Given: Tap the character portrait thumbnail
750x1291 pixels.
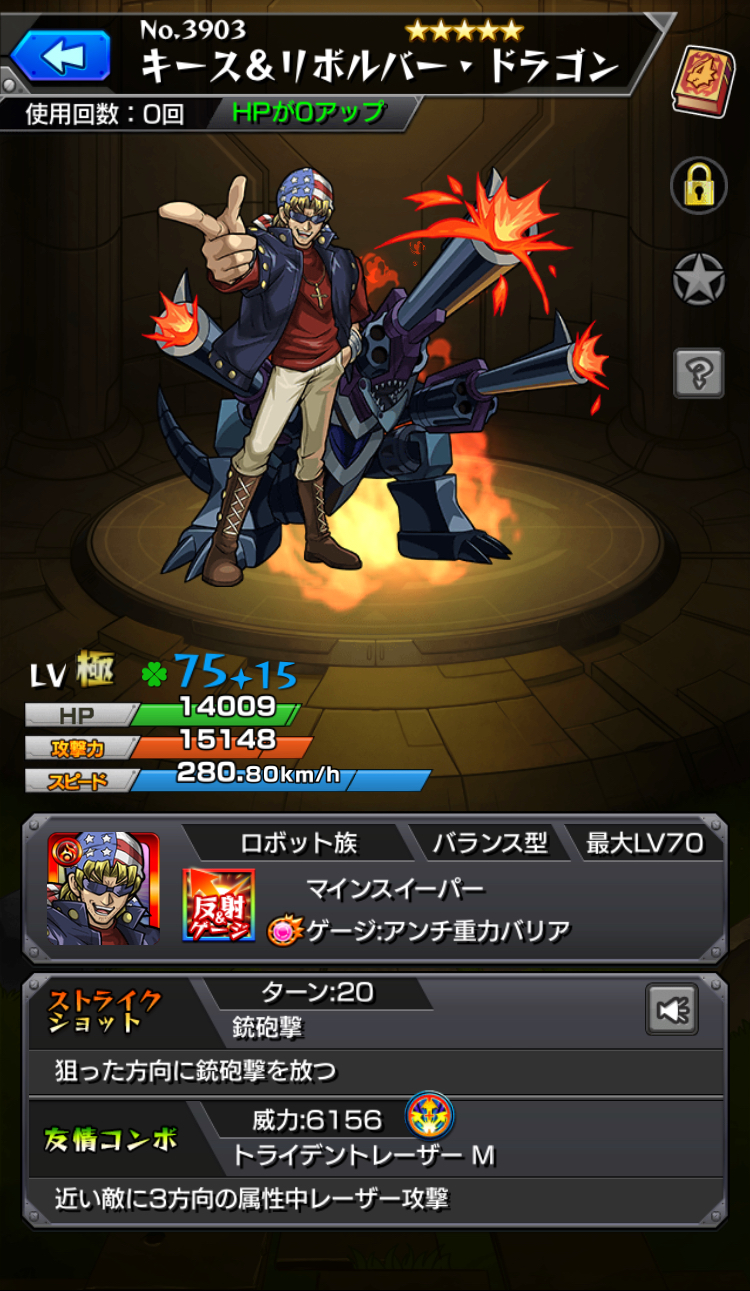Looking at the screenshot, I should coord(103,888).
